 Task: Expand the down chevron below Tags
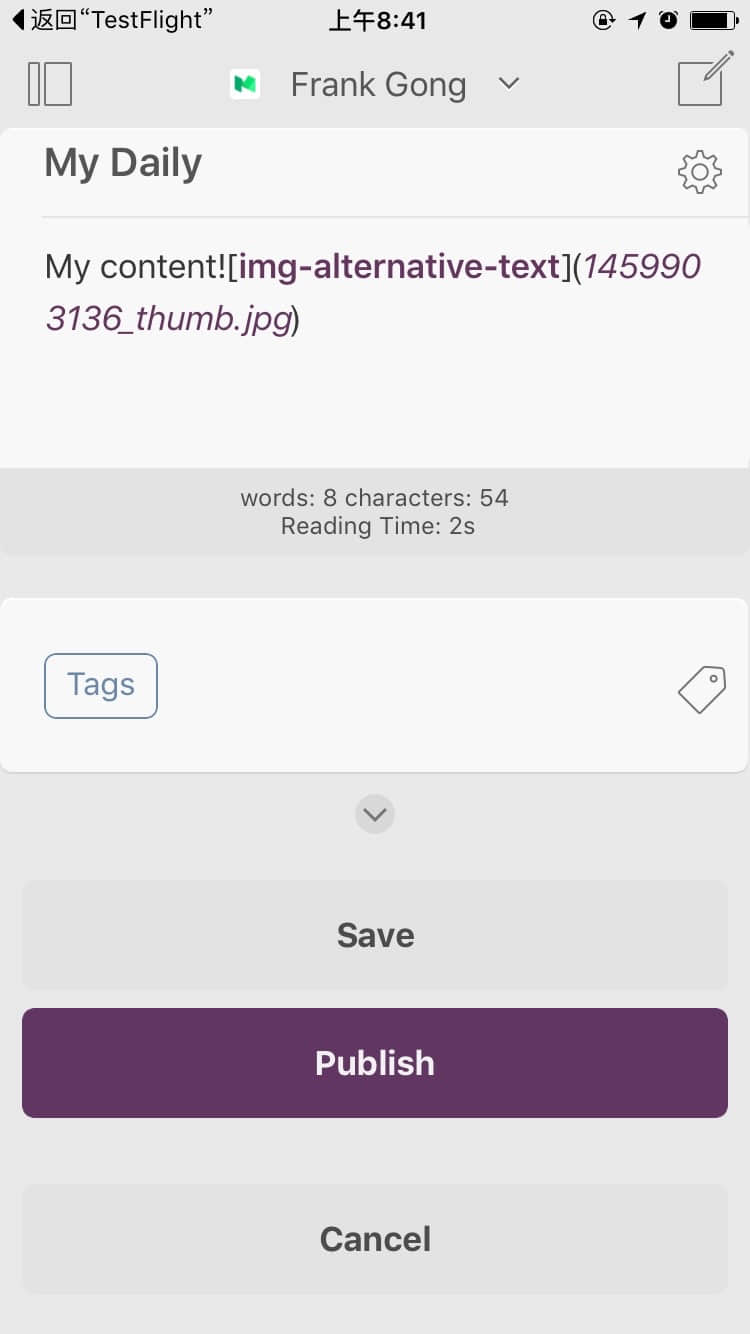pyautogui.click(x=375, y=814)
